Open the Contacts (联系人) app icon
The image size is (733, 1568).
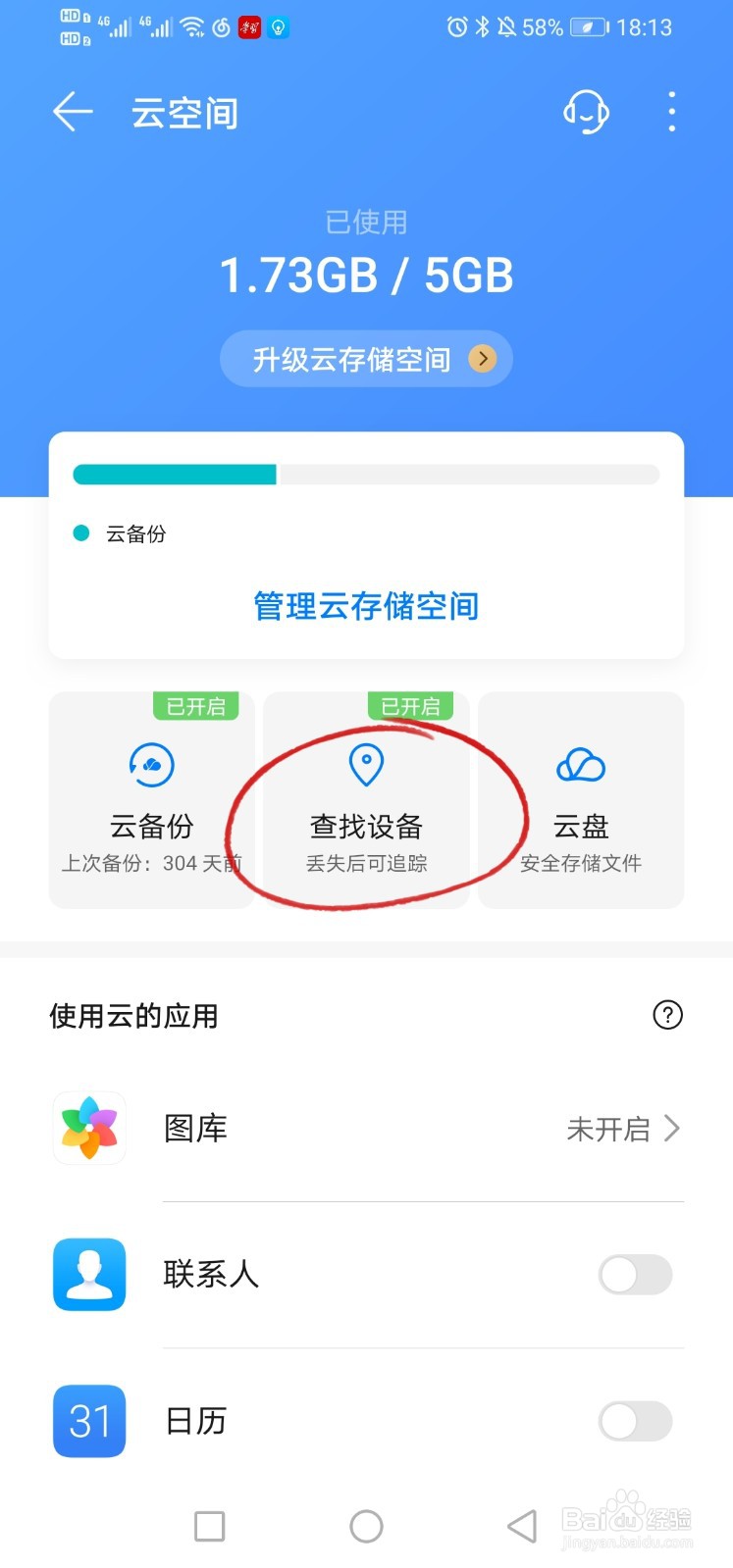click(88, 1275)
